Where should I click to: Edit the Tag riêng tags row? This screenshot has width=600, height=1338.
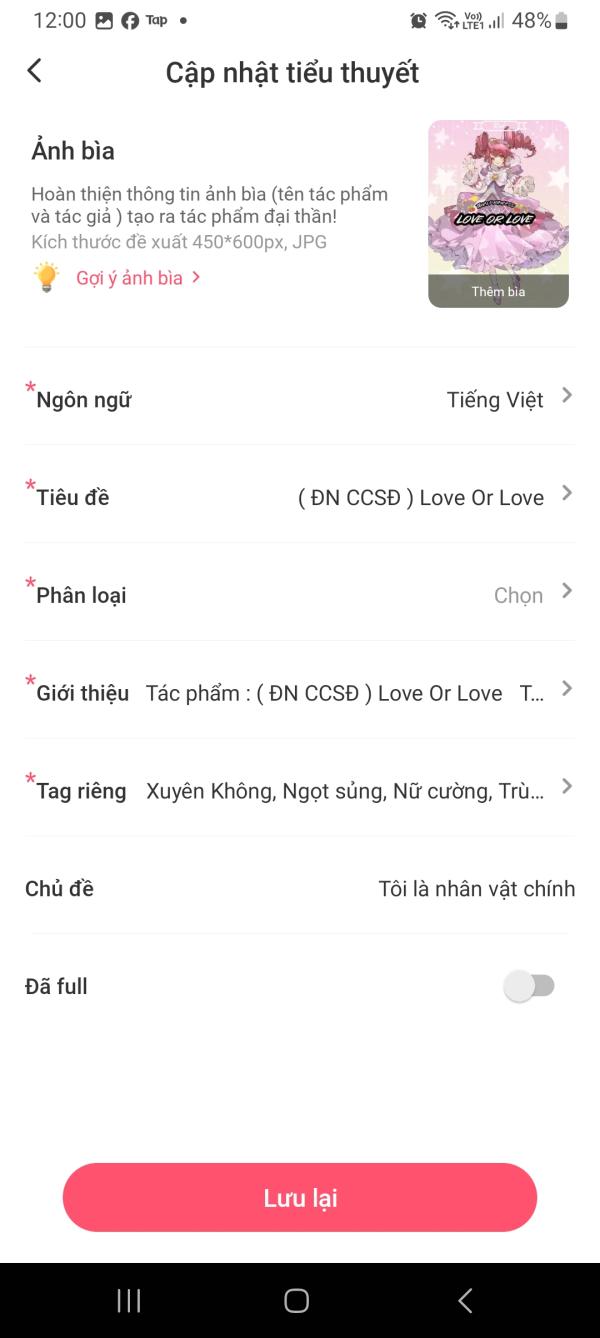coord(300,791)
